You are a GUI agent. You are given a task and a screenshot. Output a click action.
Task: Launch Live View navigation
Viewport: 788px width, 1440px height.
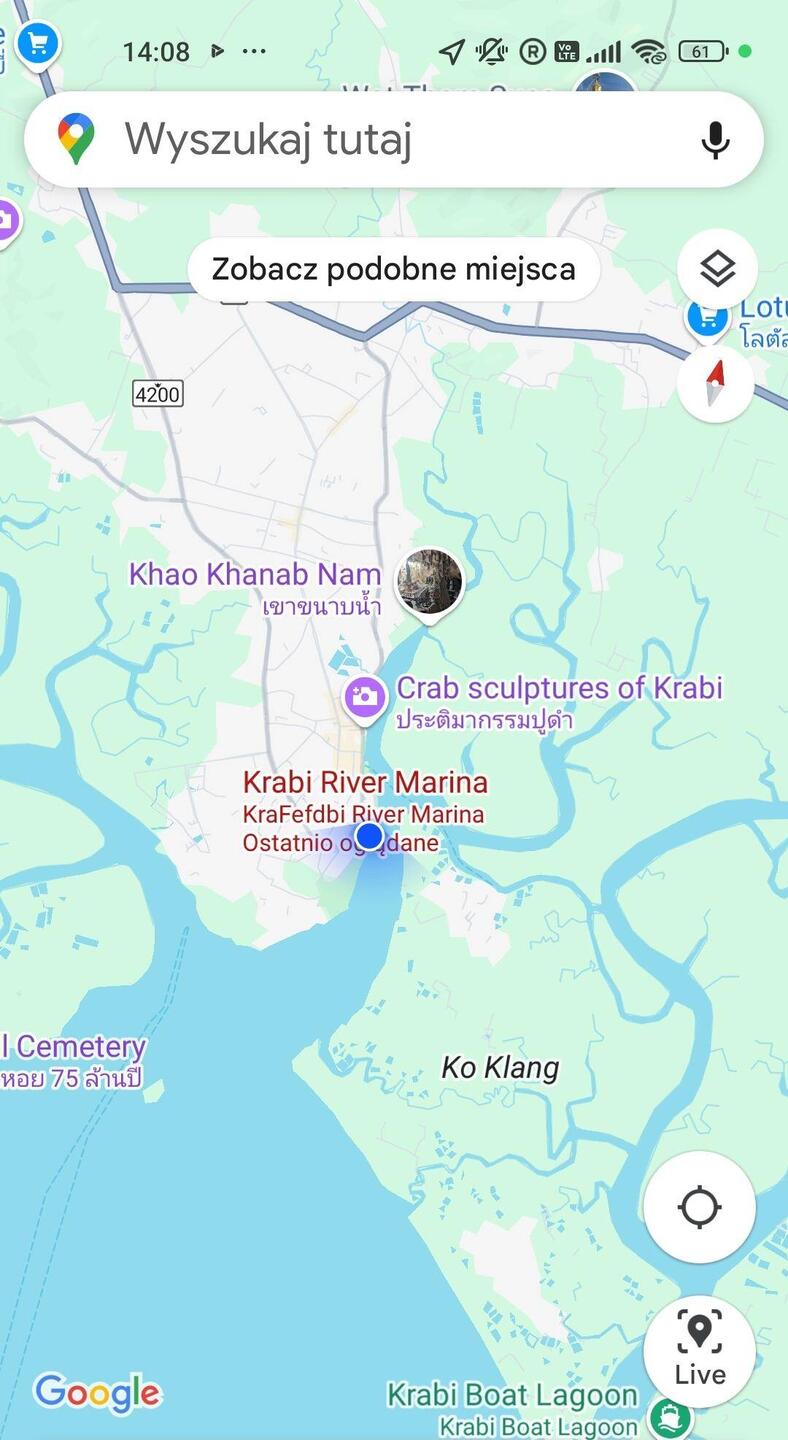tap(699, 1351)
